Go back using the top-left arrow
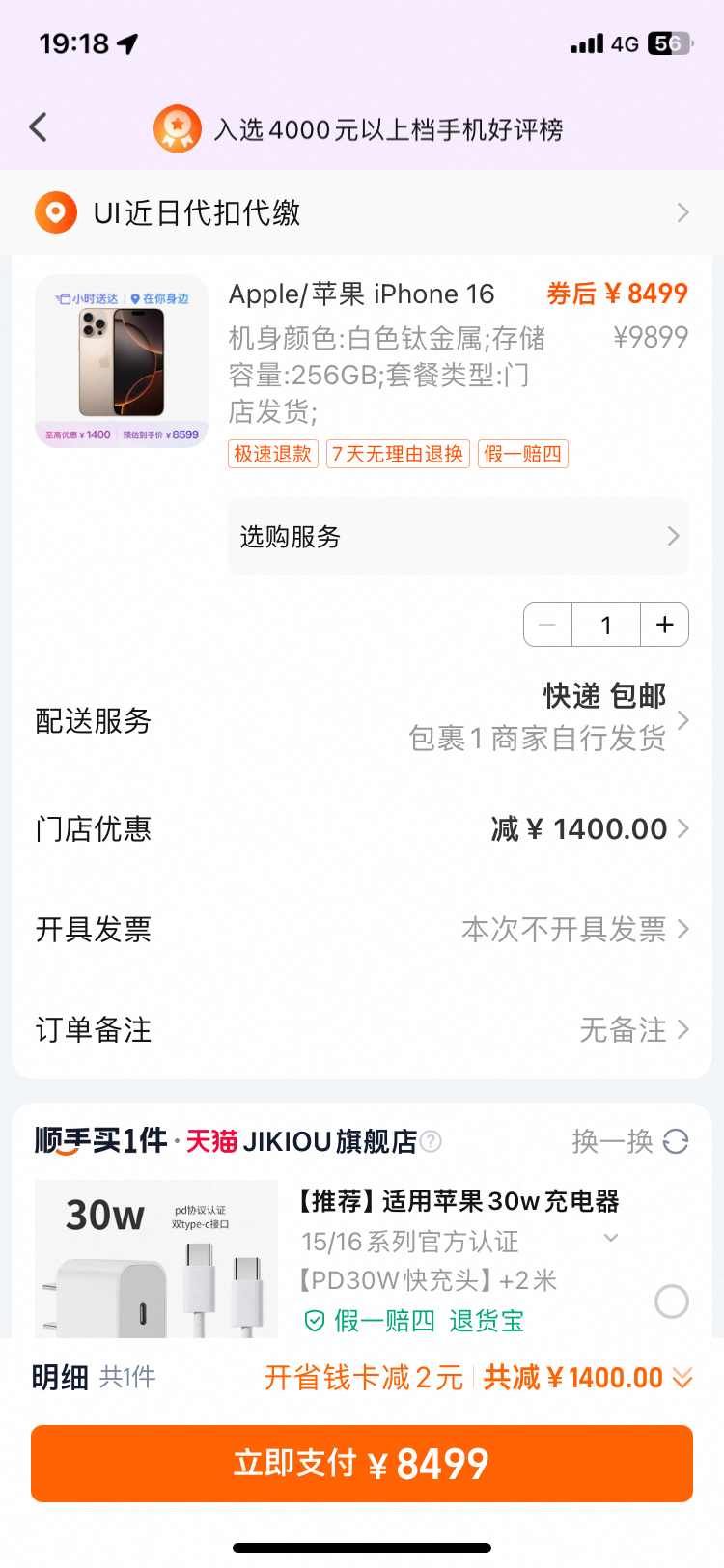The image size is (724, 1568). coord(39,127)
